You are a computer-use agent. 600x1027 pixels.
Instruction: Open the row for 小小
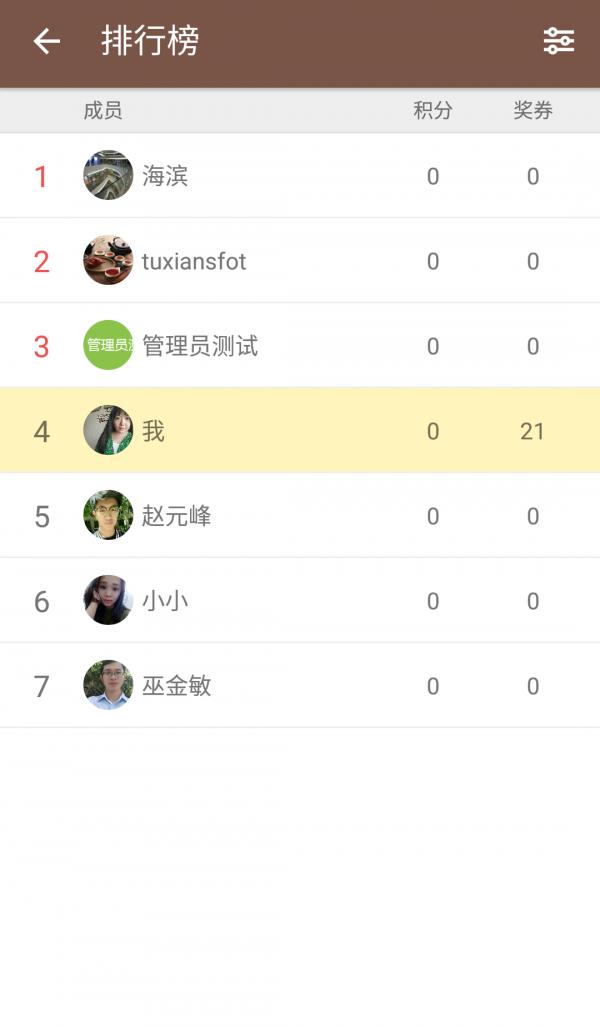[300, 600]
